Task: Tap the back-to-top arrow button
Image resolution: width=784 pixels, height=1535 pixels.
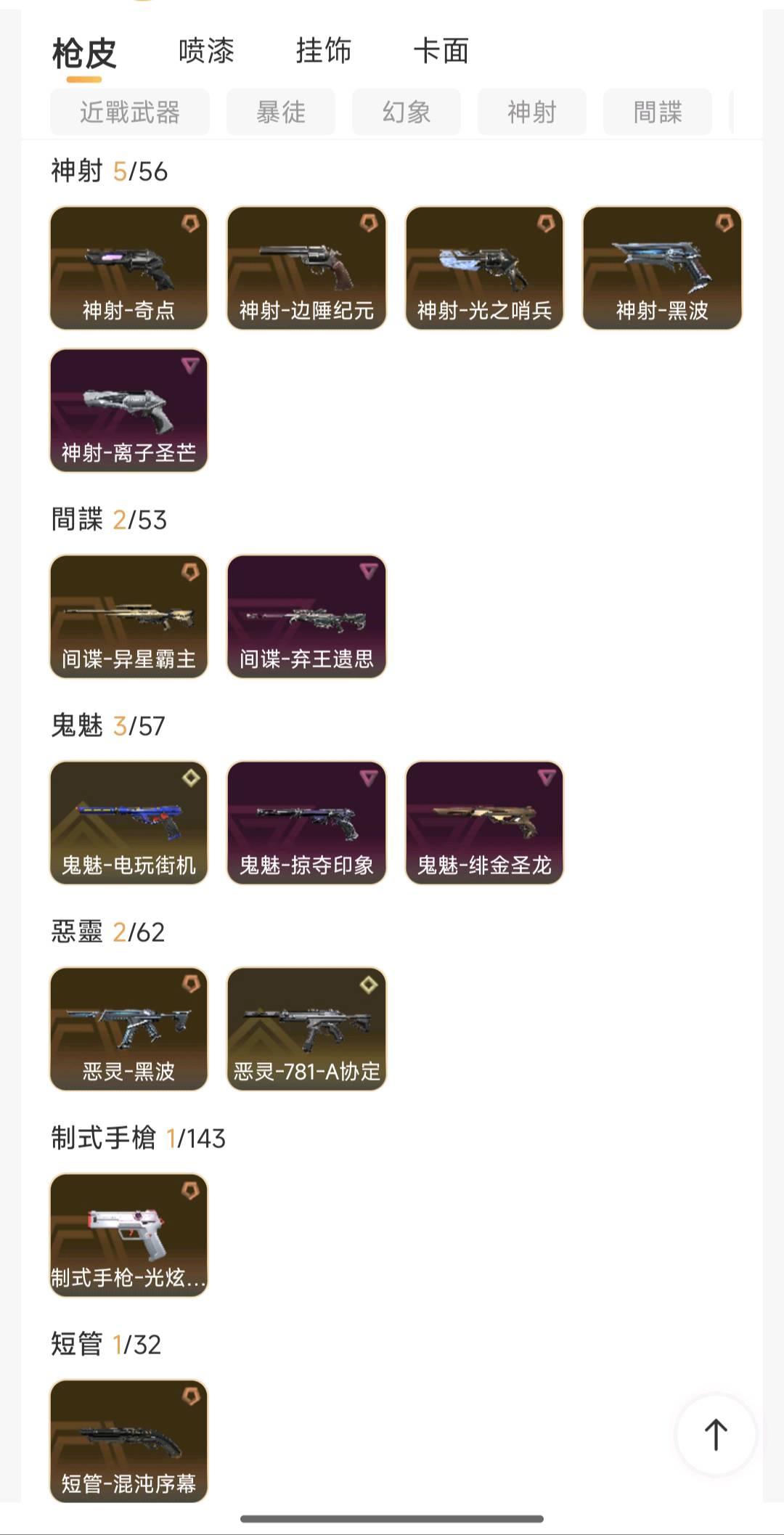Action: pos(716,1435)
